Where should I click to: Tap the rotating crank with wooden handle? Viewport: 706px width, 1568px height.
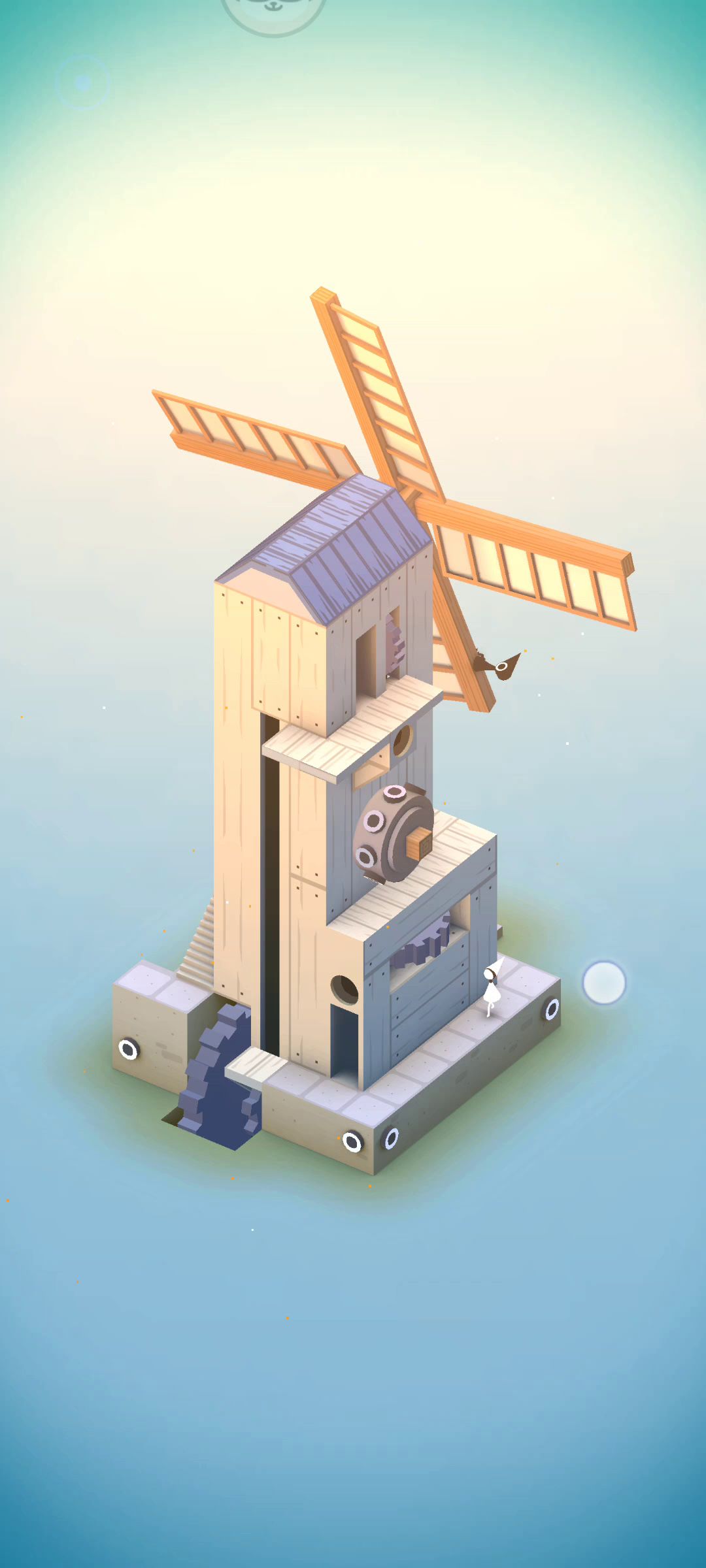pos(395,834)
